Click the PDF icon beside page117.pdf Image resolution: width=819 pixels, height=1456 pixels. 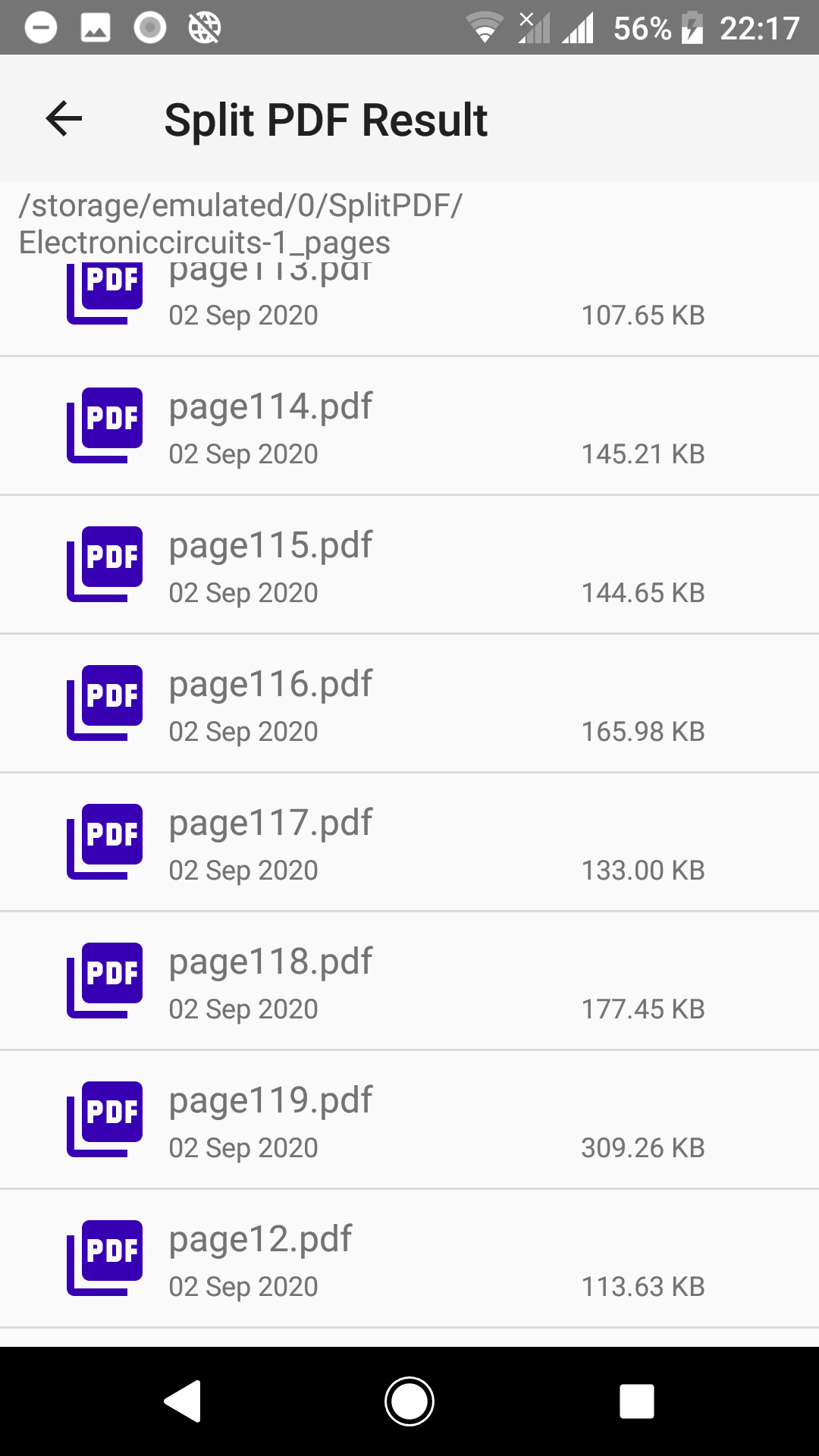coord(105,839)
